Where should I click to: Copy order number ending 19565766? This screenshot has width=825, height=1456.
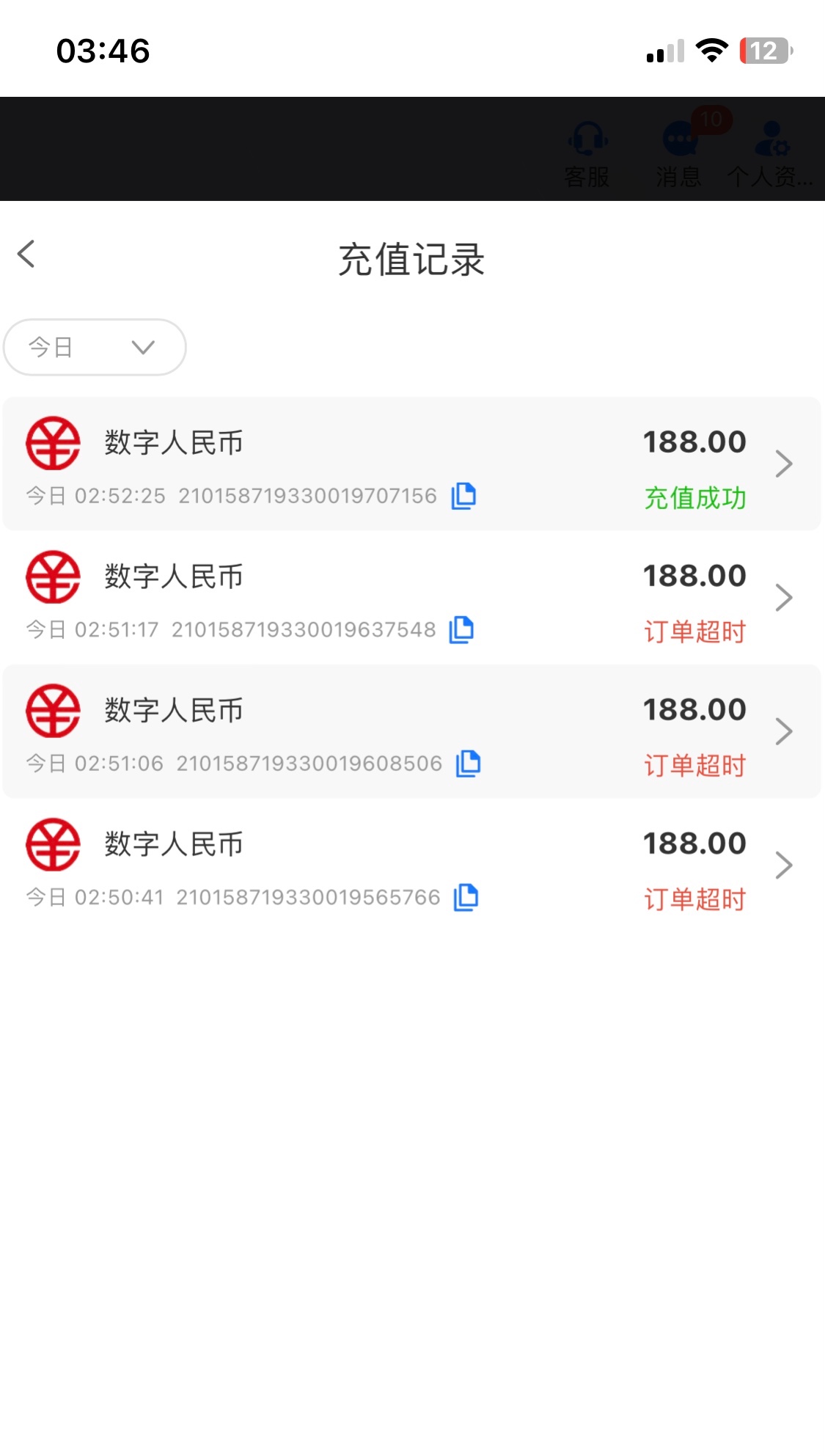pyautogui.click(x=466, y=898)
